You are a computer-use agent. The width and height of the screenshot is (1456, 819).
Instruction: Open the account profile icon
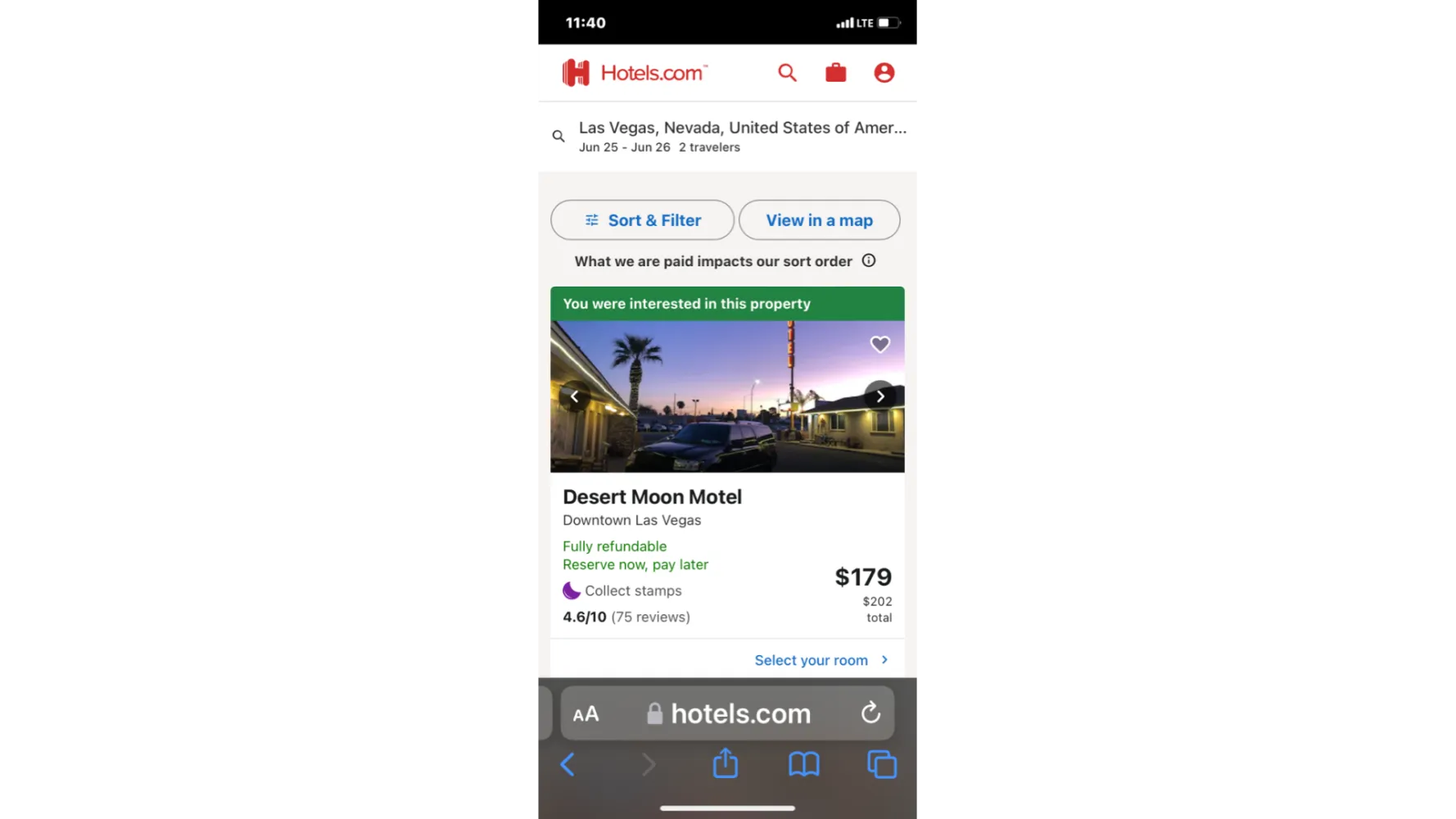884,73
